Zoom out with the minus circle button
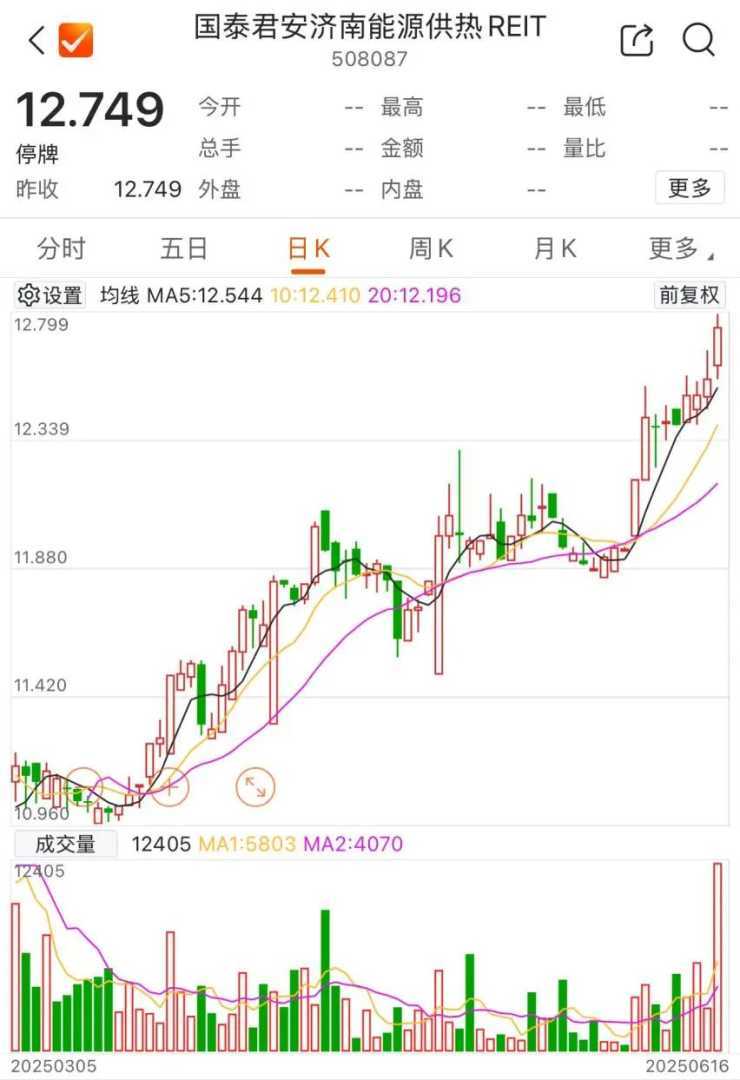Image resolution: width=740 pixels, height=1080 pixels. pos(84,786)
